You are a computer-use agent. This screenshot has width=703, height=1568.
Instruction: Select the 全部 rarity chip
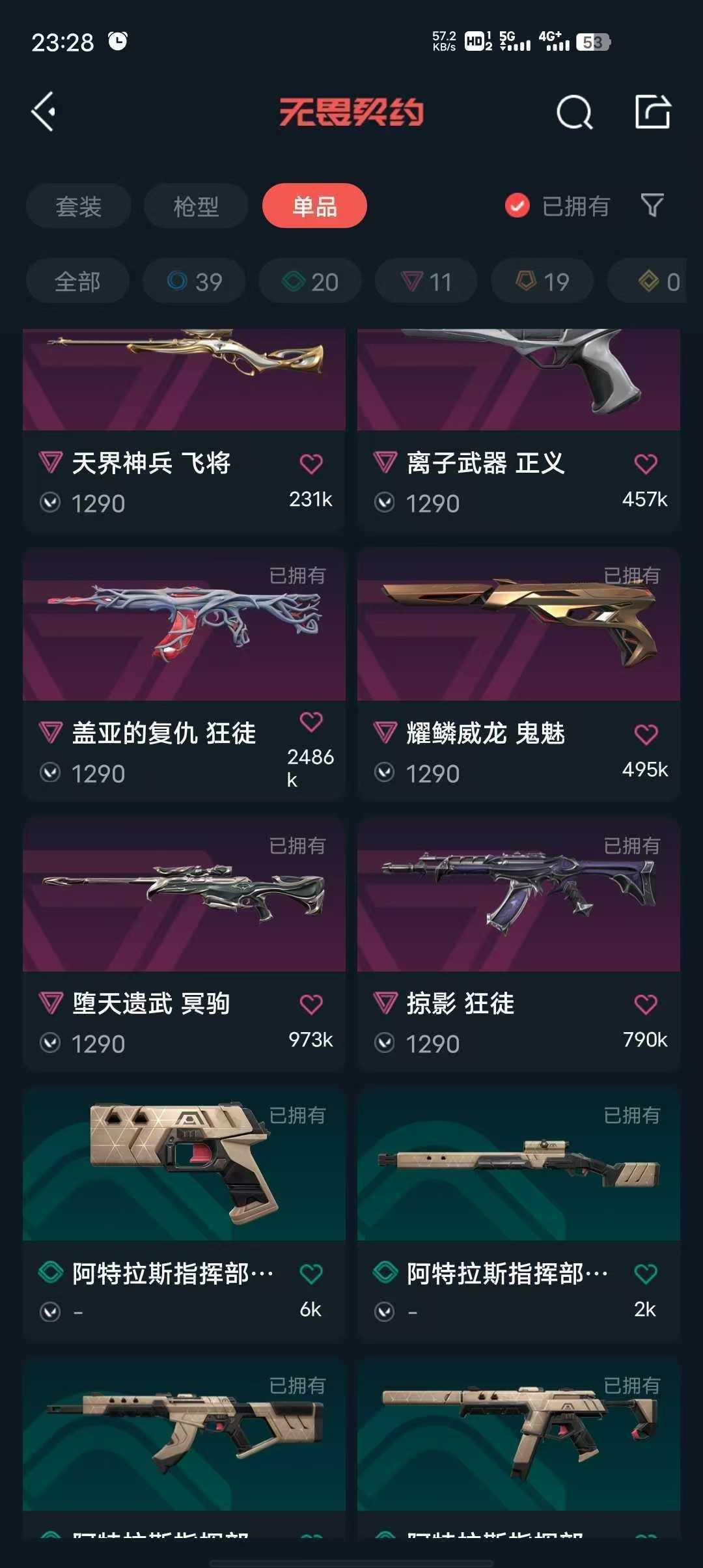(77, 281)
